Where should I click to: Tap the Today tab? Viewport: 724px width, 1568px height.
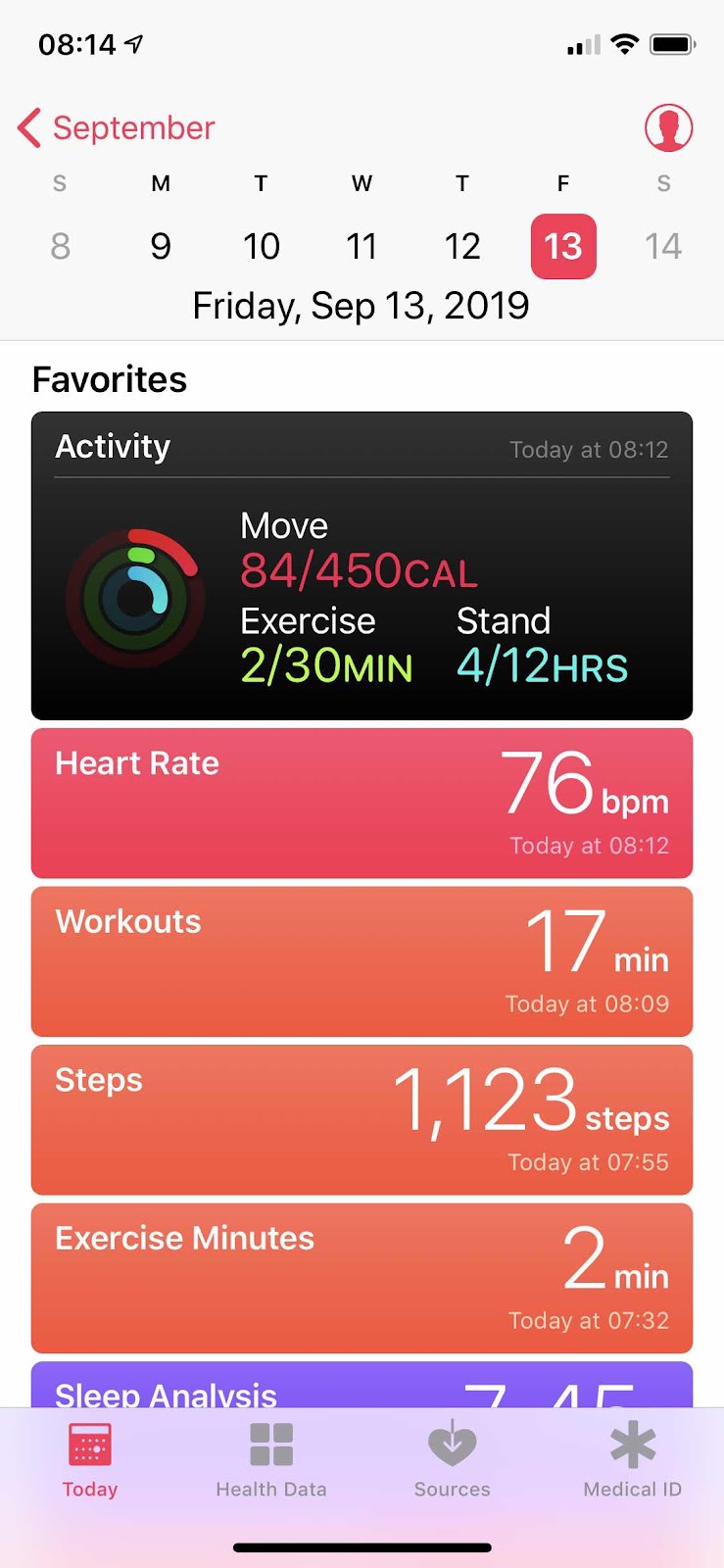tap(90, 1460)
